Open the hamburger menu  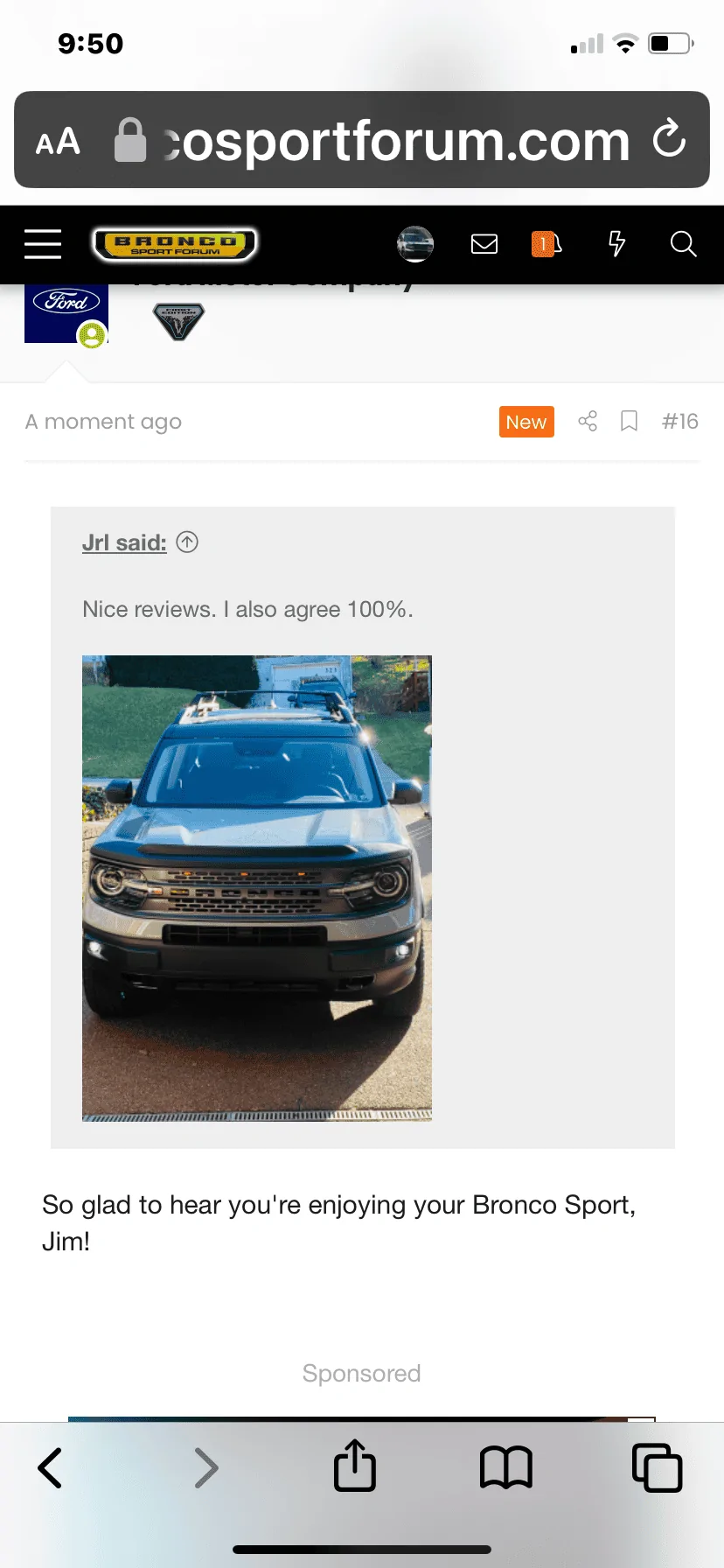(x=43, y=244)
